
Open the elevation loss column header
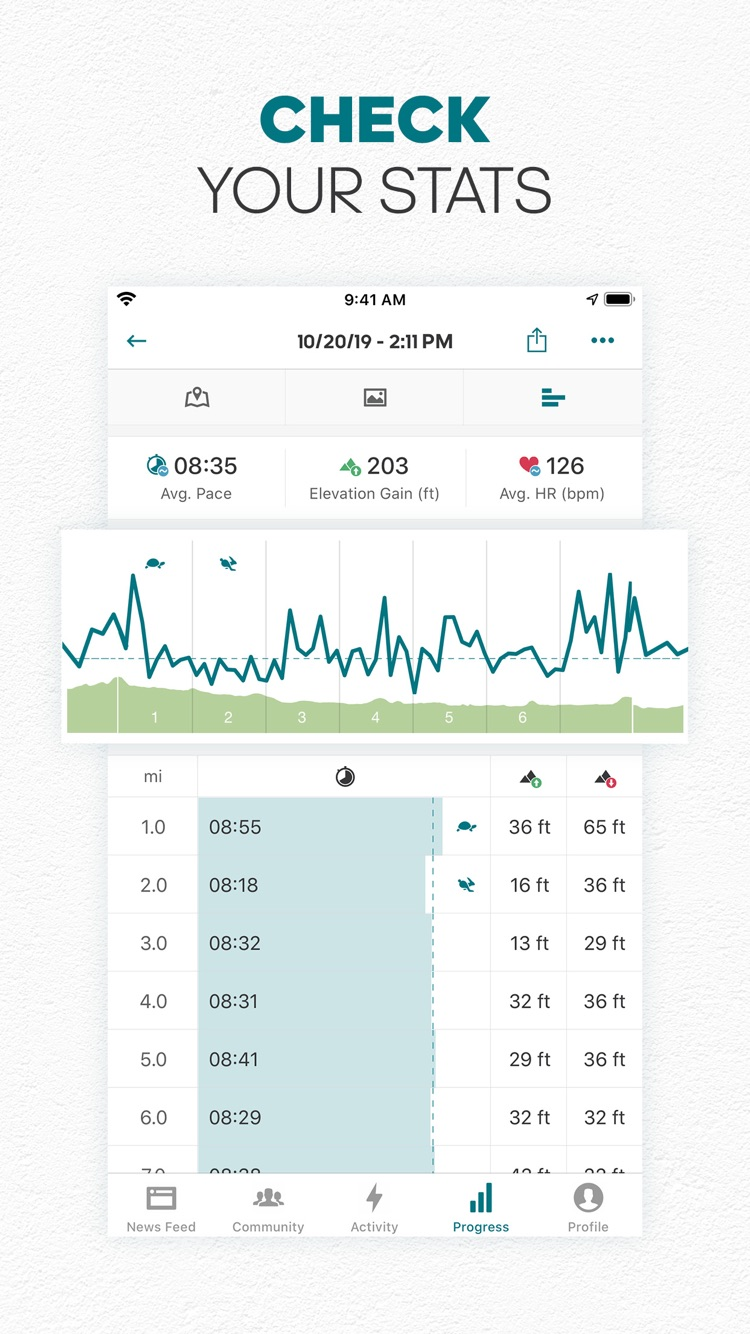pyautogui.click(x=604, y=776)
